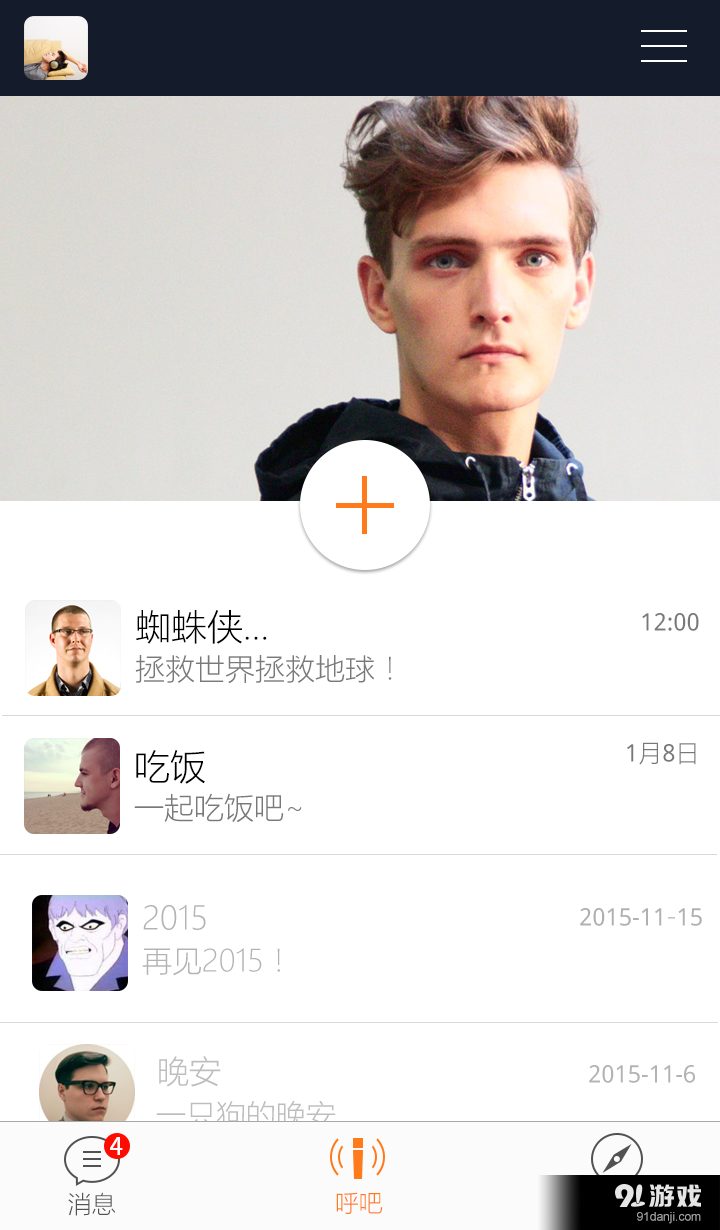
Task: Tap the orange plus button to create
Action: [x=364, y=505]
